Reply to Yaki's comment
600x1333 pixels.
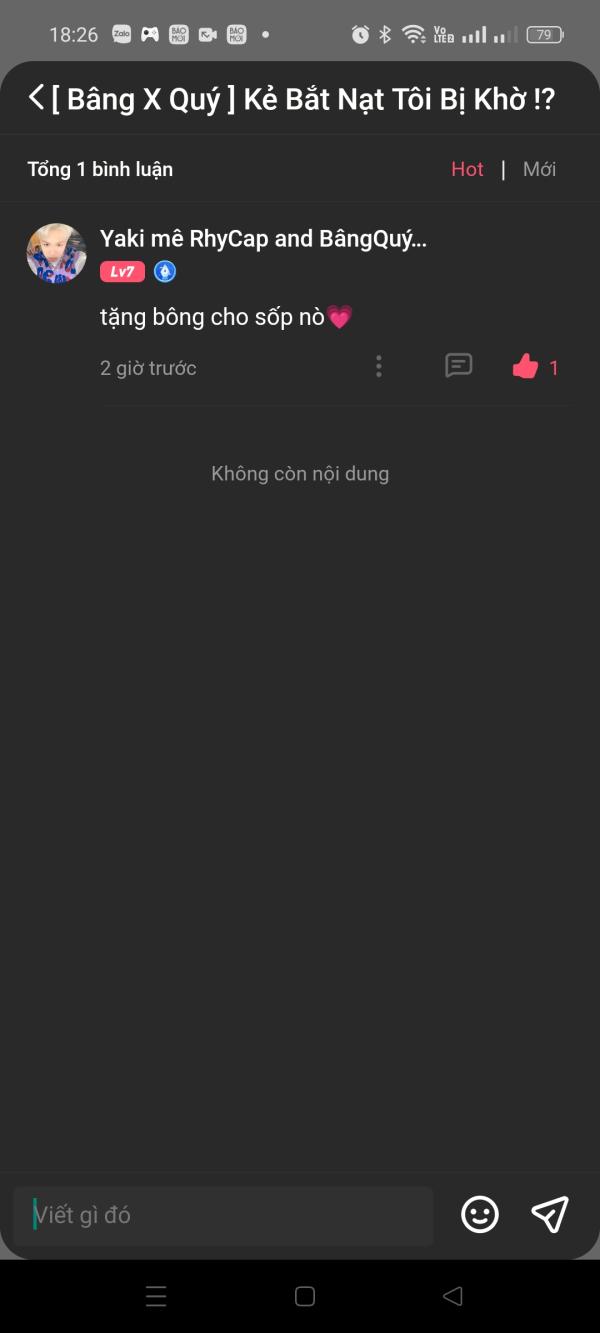(458, 366)
